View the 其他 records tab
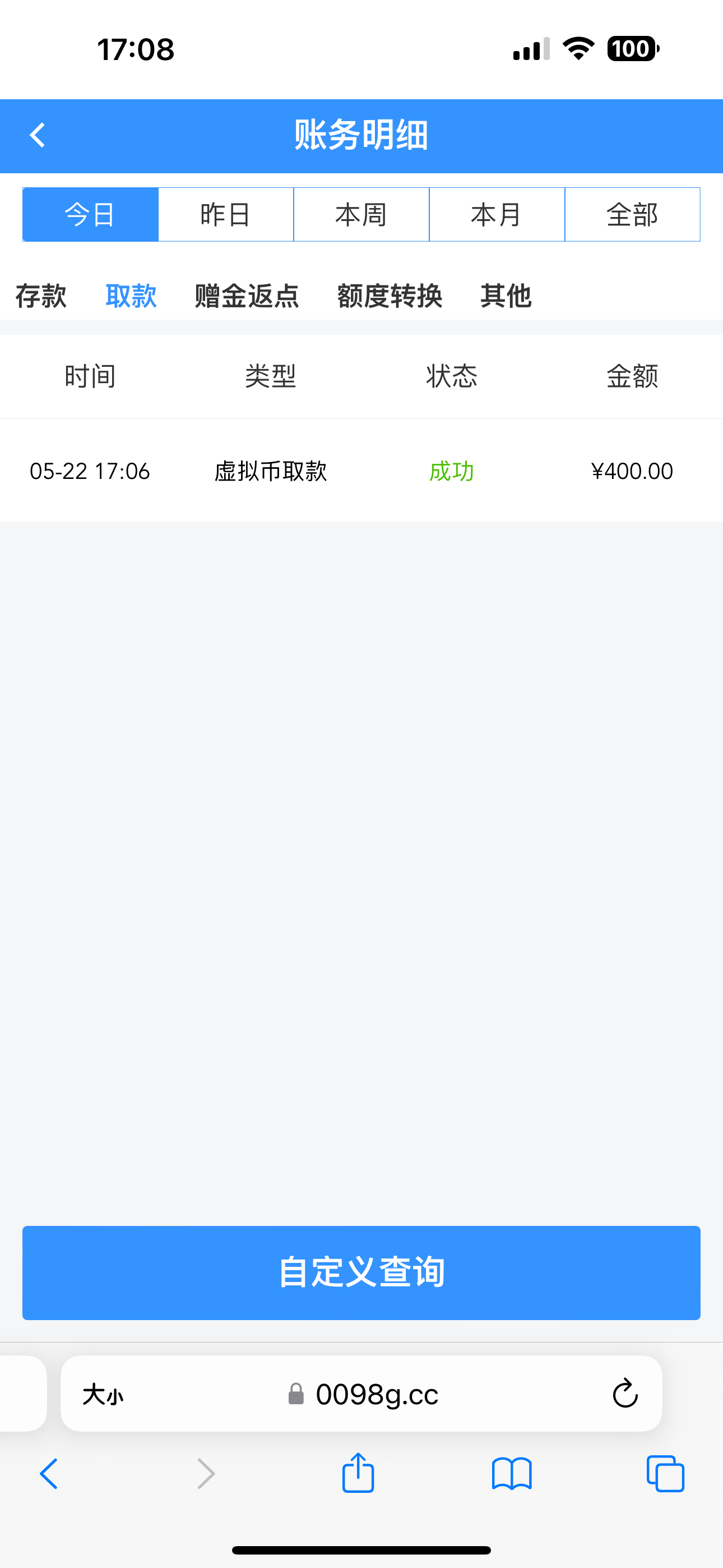 506,297
